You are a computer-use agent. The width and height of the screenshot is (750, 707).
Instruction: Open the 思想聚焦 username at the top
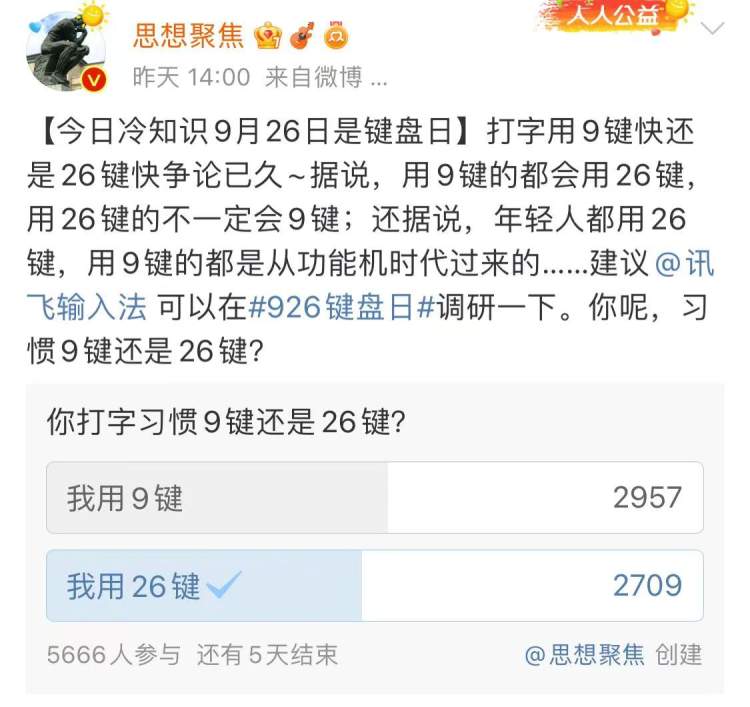pyautogui.click(x=188, y=36)
